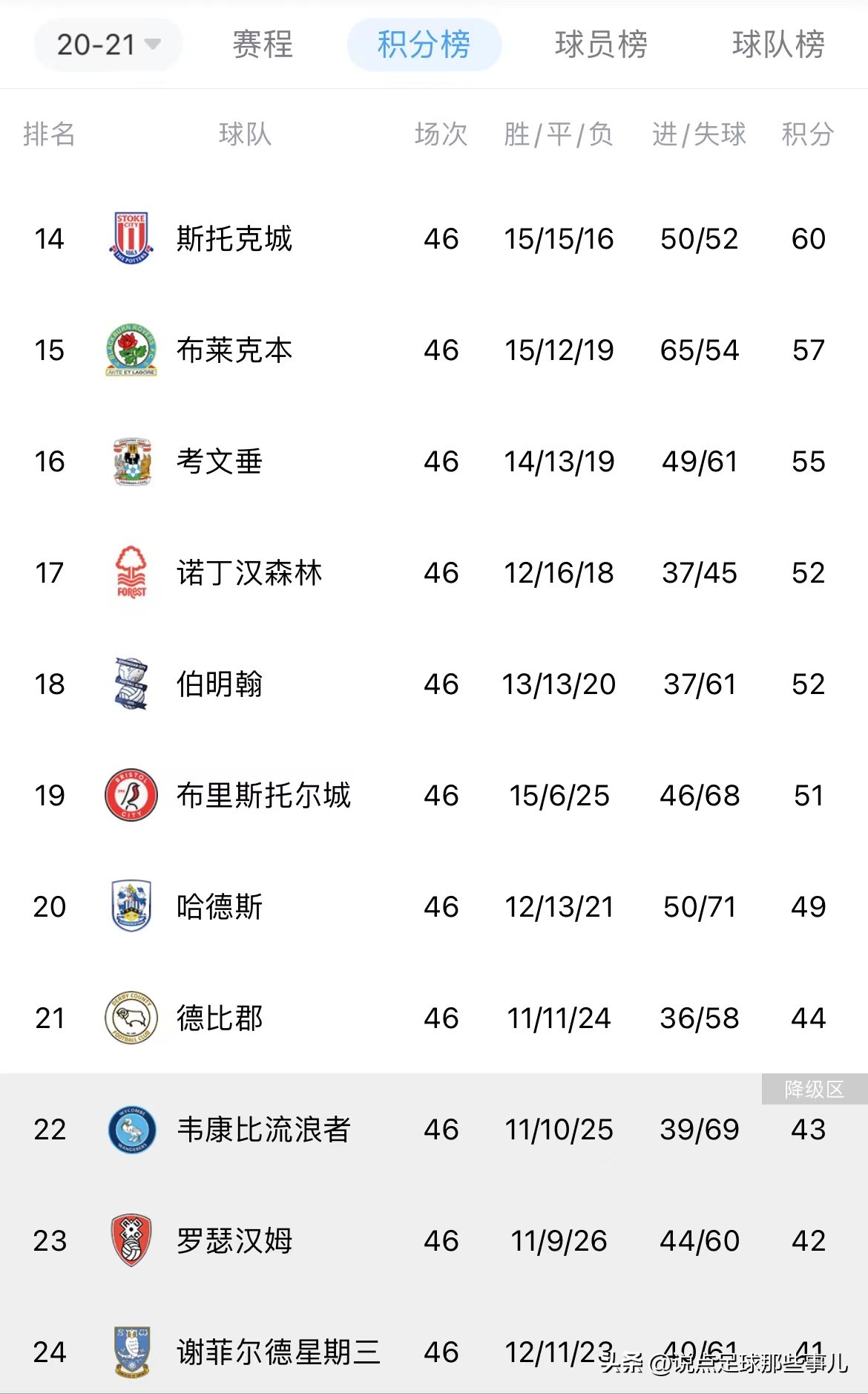The image size is (868, 1394).
Task: Open 罗瑟汉姆 team page
Action: click(x=236, y=1241)
